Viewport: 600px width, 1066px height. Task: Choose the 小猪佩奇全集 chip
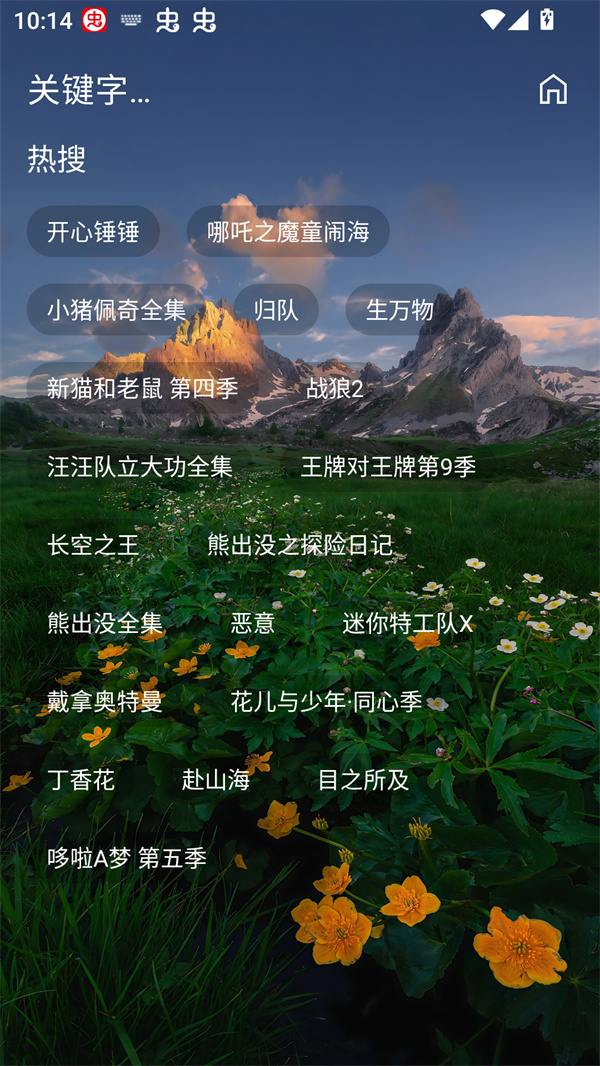(x=116, y=310)
